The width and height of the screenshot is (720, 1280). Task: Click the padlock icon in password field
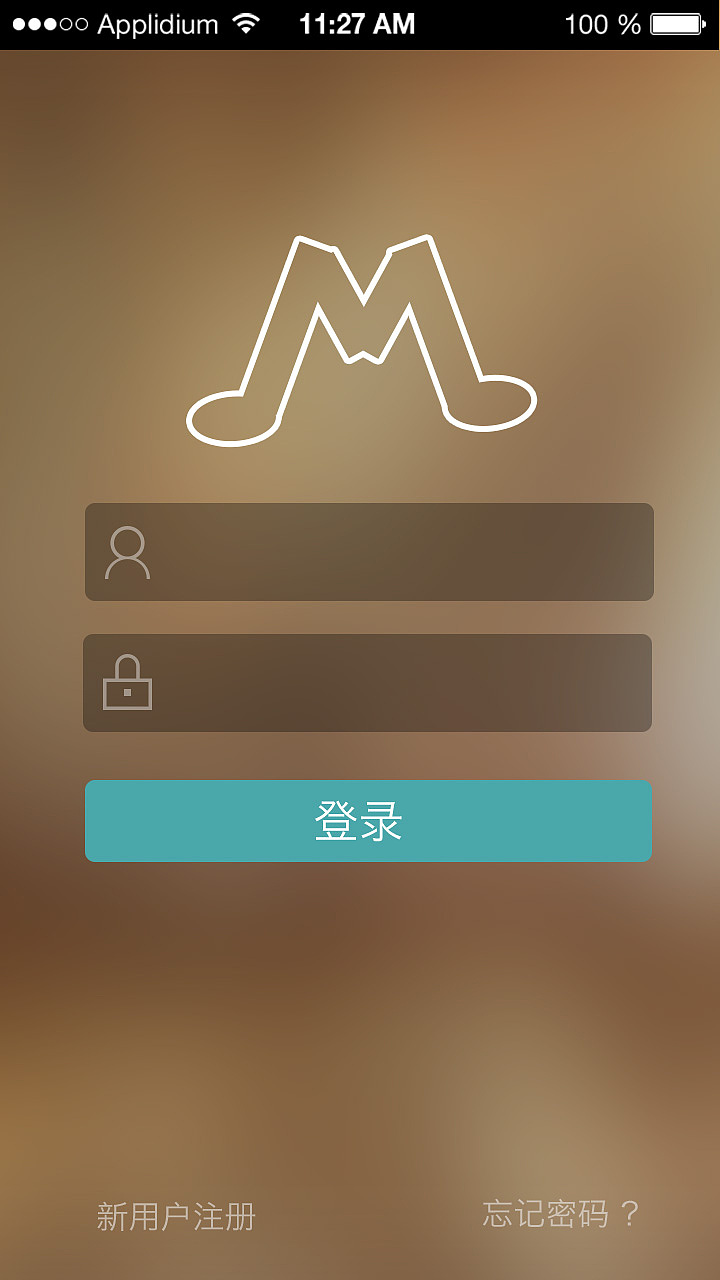click(128, 684)
